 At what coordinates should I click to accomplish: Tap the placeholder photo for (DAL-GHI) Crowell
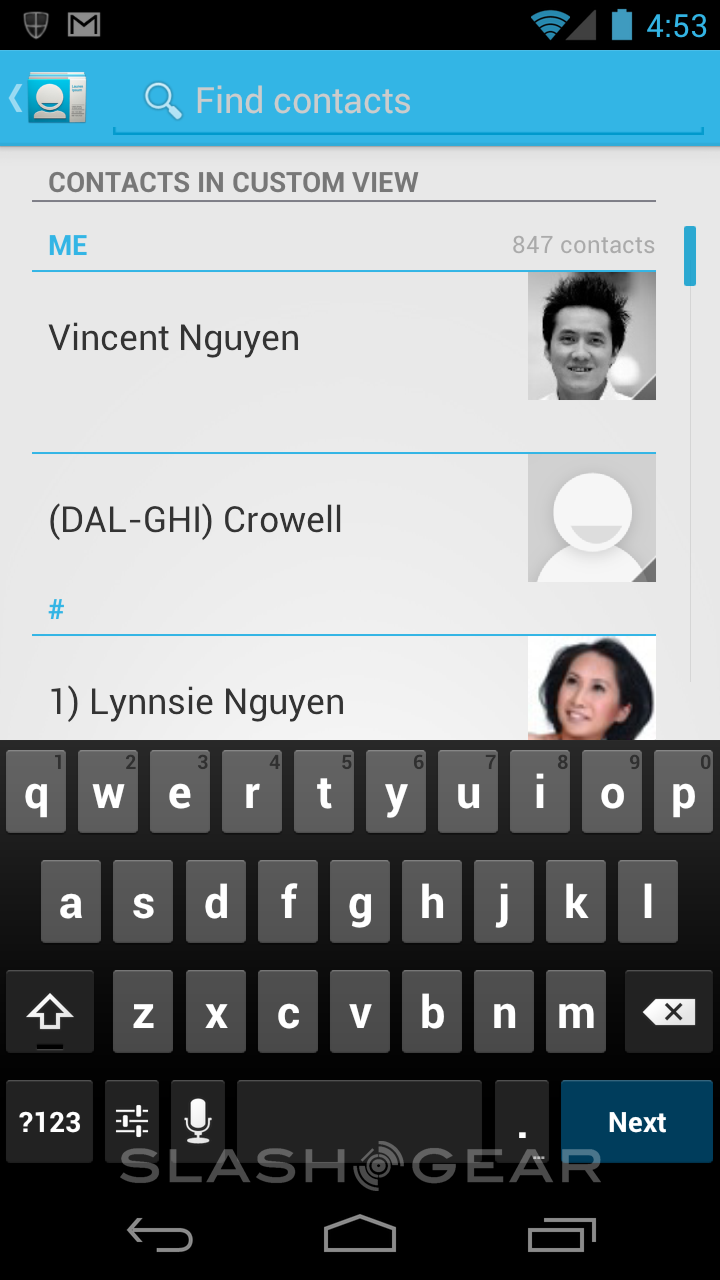[x=591, y=518]
